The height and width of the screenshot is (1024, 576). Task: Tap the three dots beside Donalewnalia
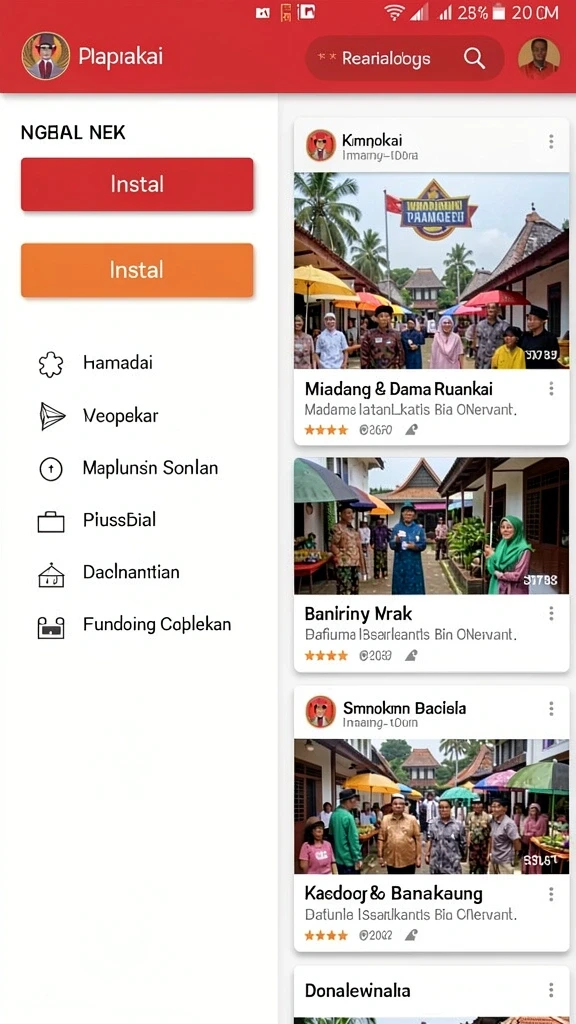point(551,990)
